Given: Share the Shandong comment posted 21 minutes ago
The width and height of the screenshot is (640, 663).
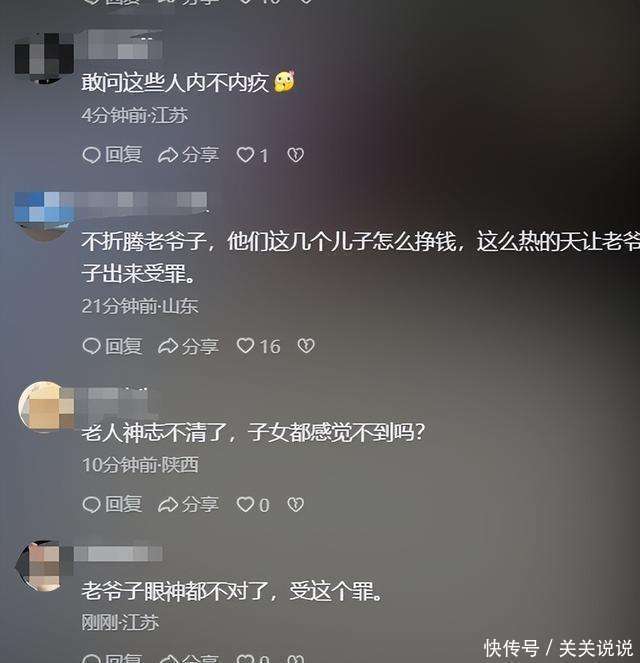Looking at the screenshot, I should click(x=188, y=346).
